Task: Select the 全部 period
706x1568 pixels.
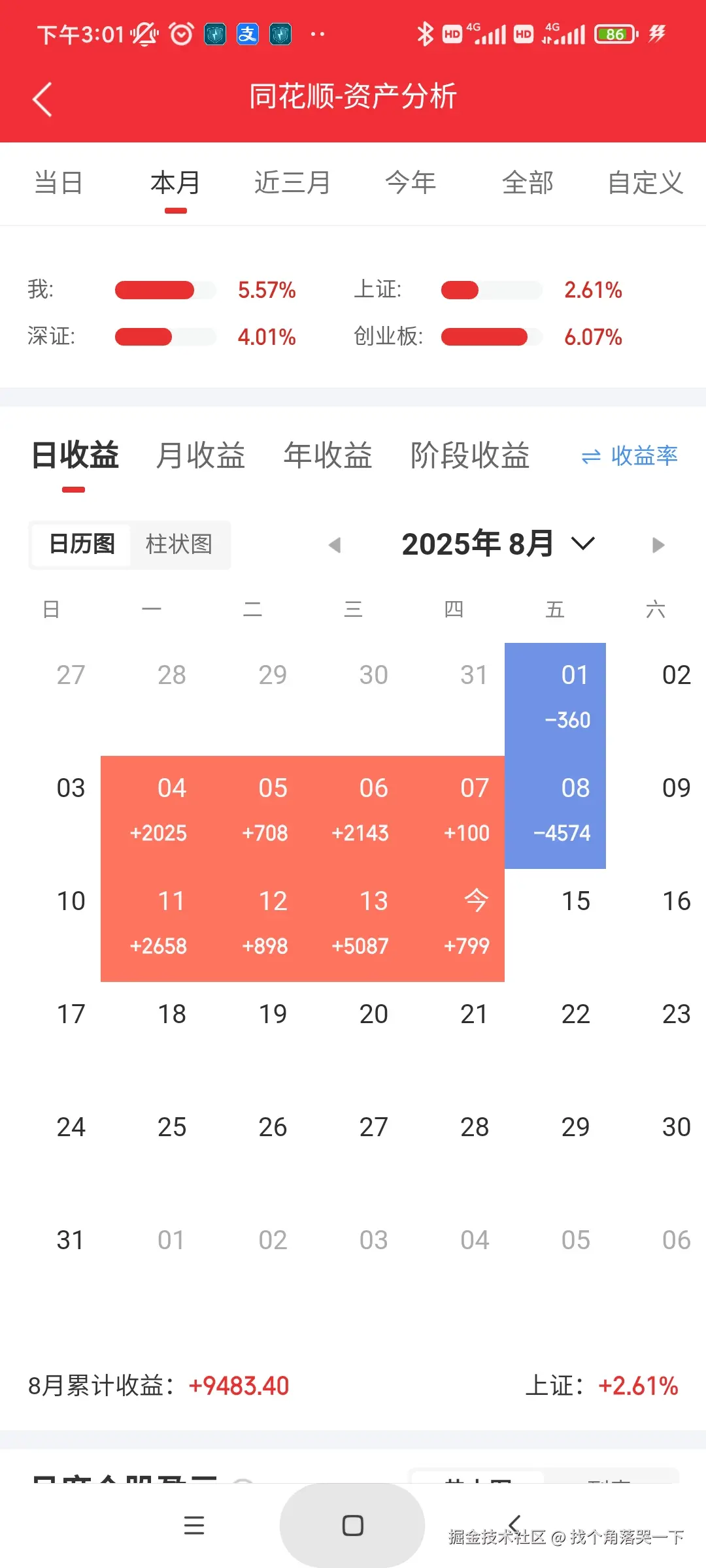Action: click(x=529, y=183)
